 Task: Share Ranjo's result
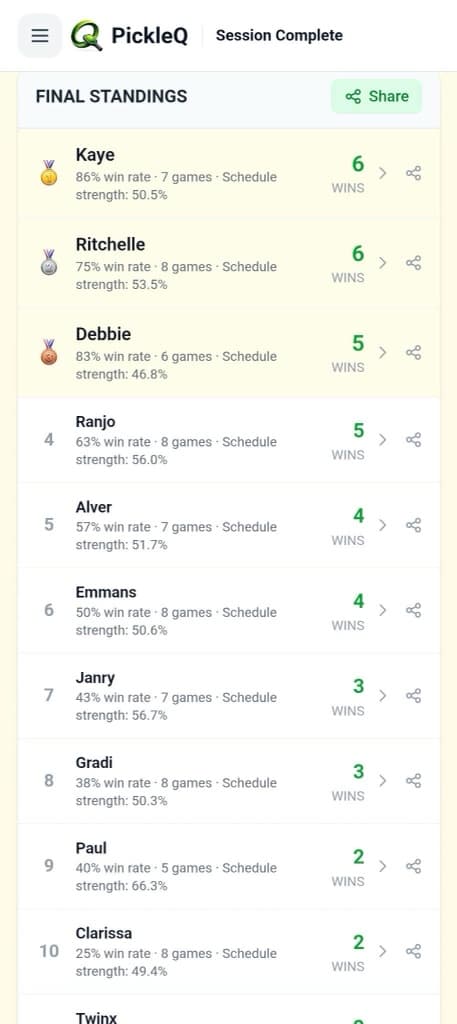pyautogui.click(x=413, y=440)
